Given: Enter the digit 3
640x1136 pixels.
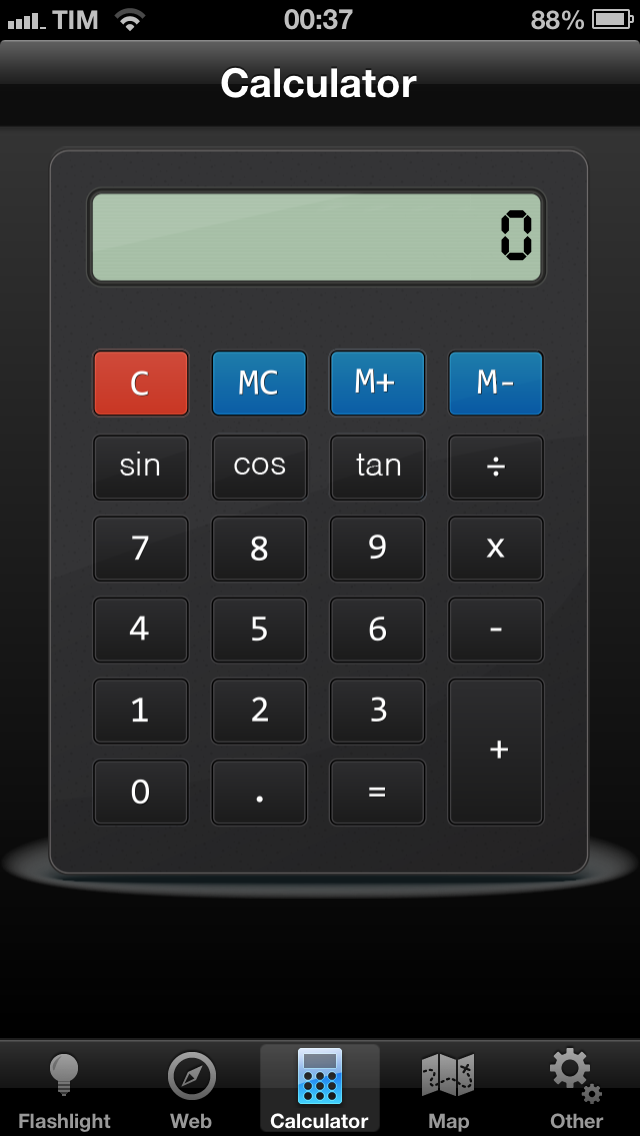Looking at the screenshot, I should (x=377, y=710).
